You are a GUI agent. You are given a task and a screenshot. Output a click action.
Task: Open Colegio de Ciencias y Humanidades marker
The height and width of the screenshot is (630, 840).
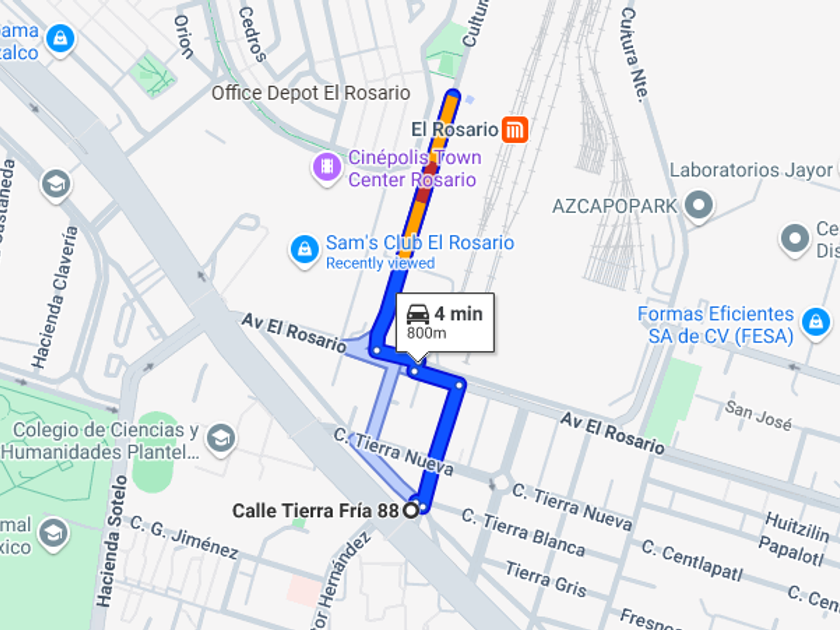pos(221,439)
